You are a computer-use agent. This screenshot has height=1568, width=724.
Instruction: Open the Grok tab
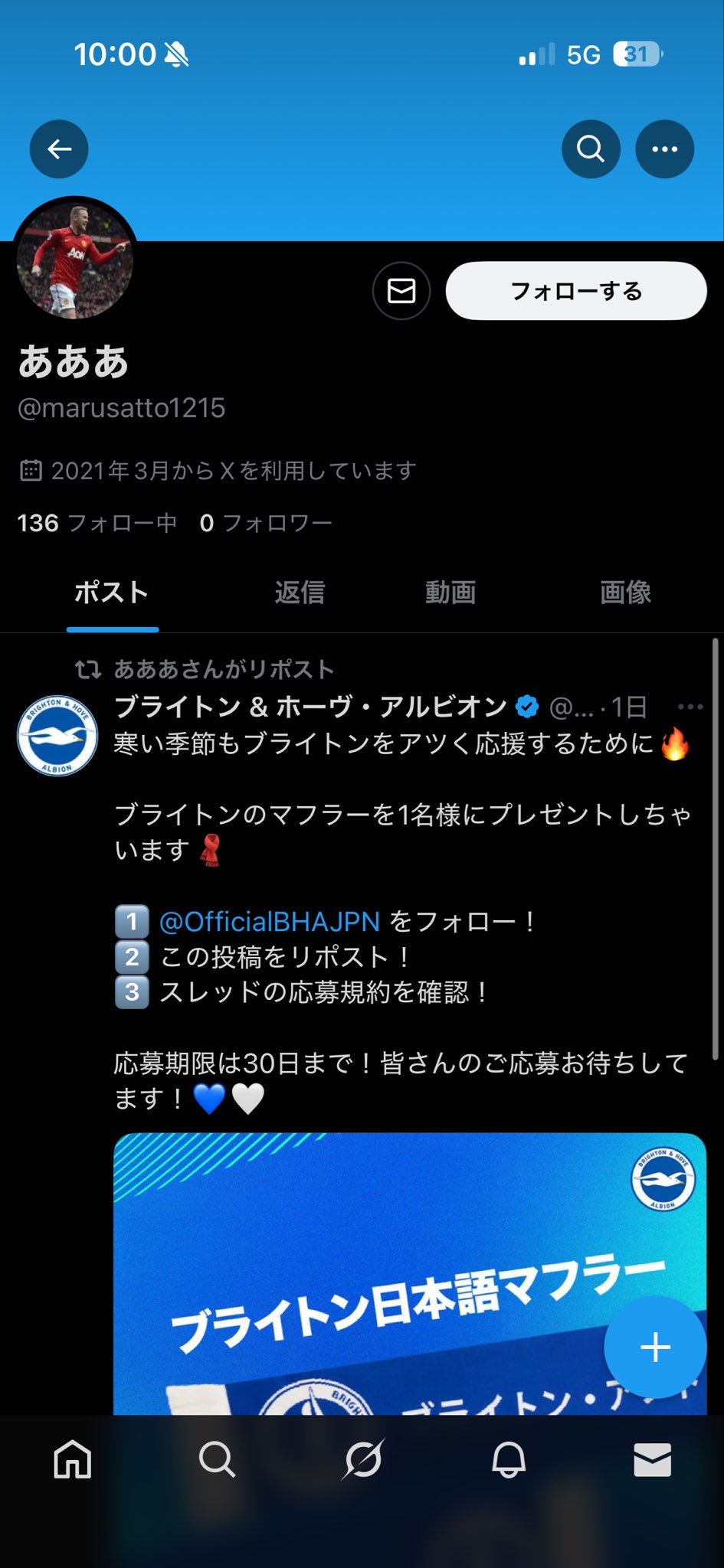362,1459
